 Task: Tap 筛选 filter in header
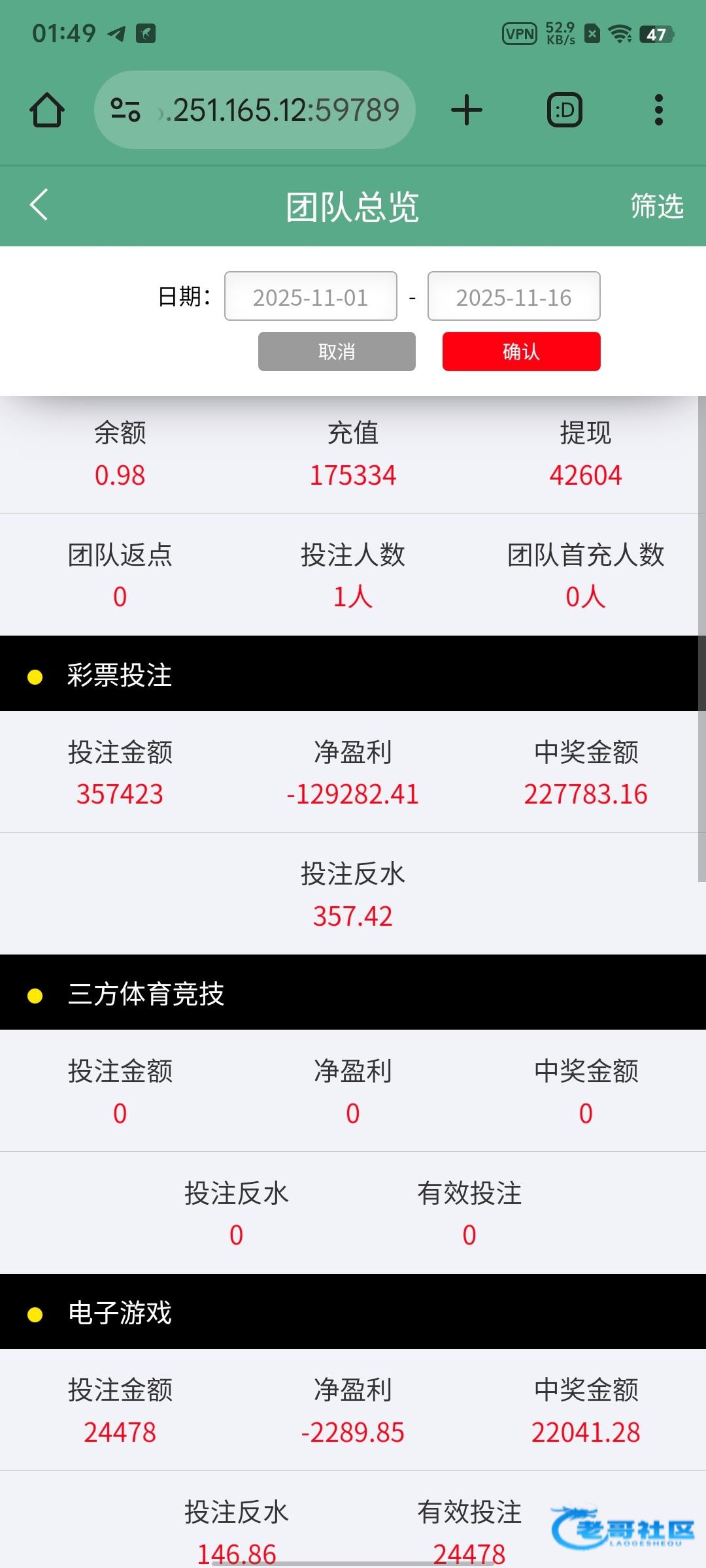coord(657,206)
